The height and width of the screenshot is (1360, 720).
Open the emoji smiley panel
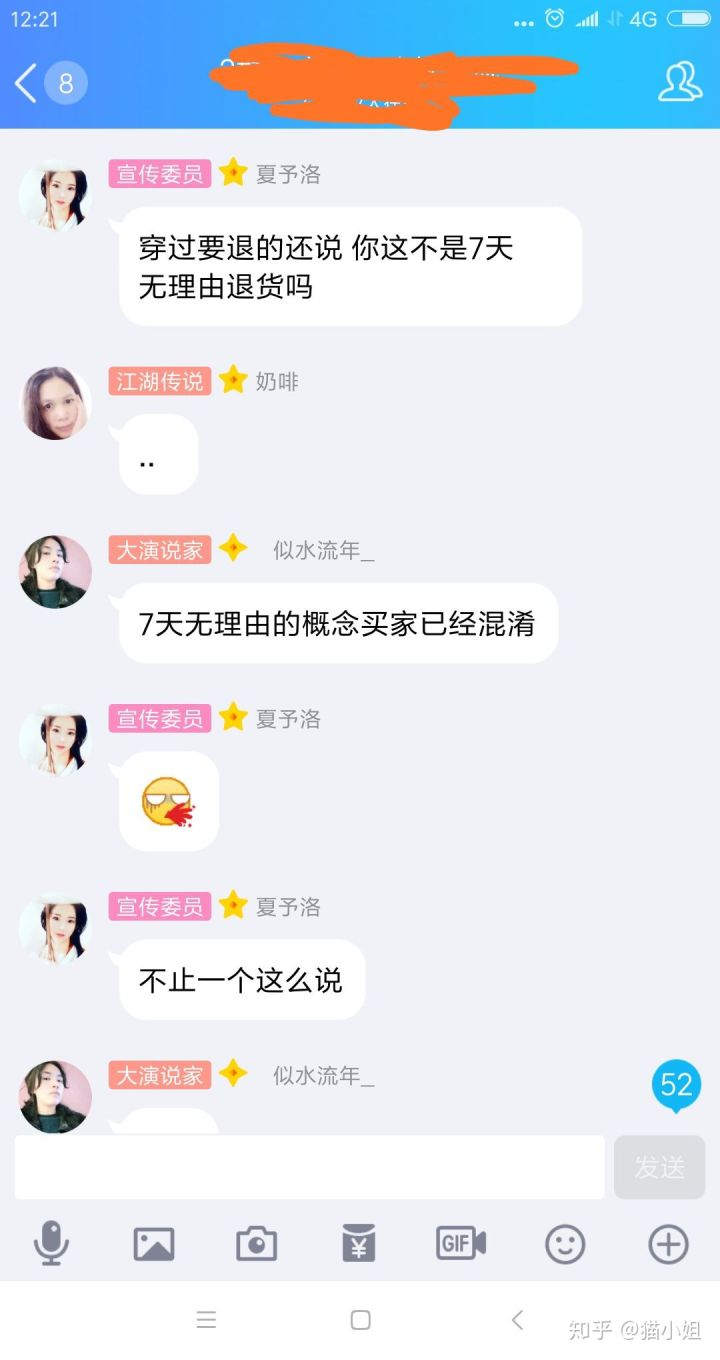565,1244
